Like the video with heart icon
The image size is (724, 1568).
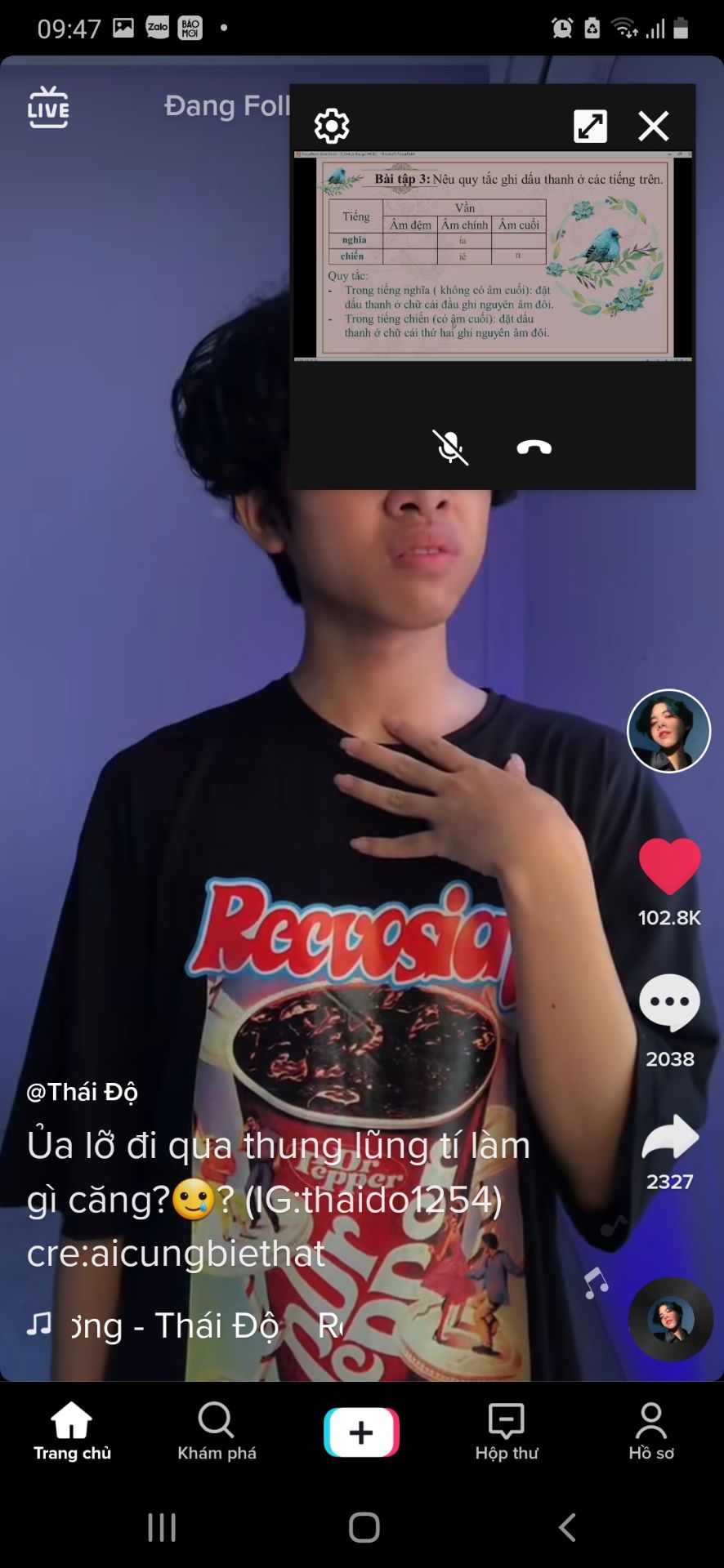tap(669, 866)
